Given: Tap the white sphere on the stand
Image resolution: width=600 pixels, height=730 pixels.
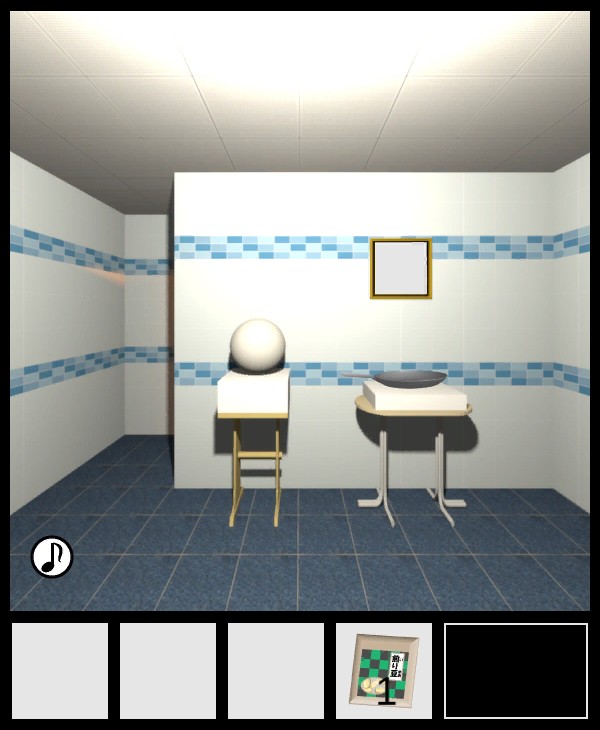Looking at the screenshot, I should click(258, 346).
